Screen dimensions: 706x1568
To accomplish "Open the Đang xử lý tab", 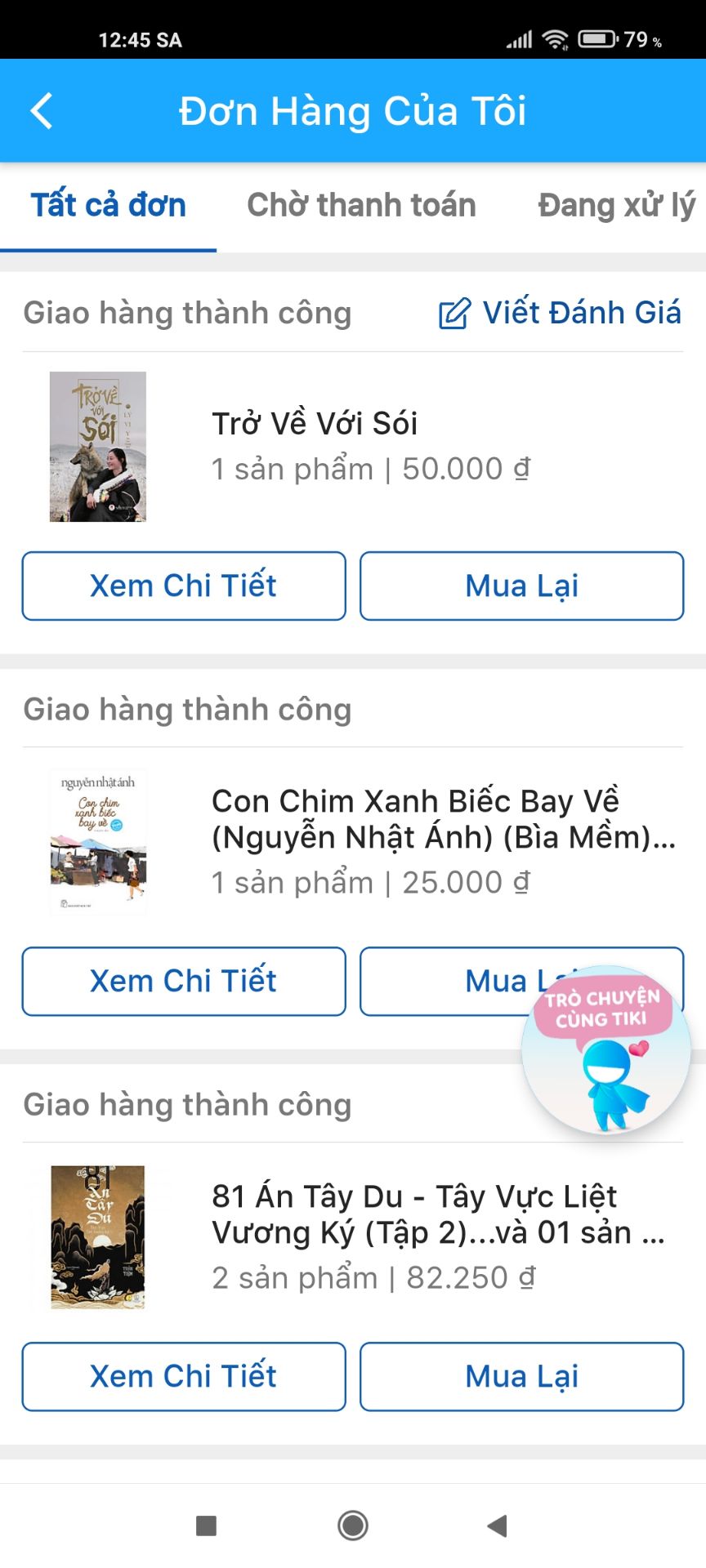I will pyautogui.click(x=613, y=205).
